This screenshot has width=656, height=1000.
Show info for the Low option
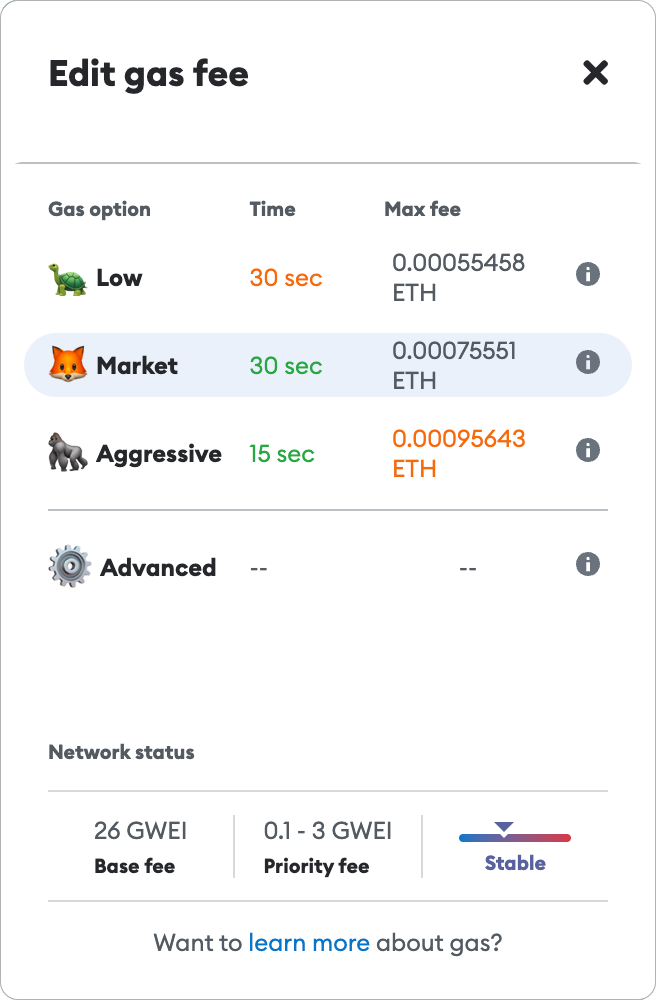pos(588,274)
